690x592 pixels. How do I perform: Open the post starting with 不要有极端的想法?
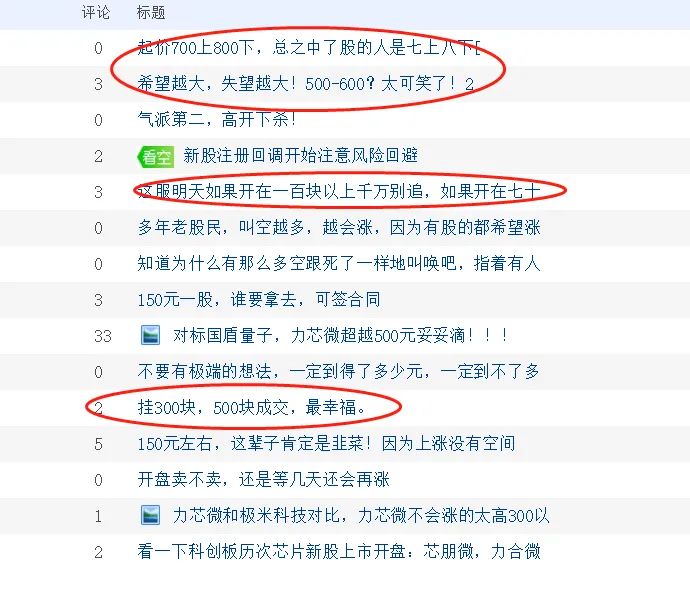[338, 372]
